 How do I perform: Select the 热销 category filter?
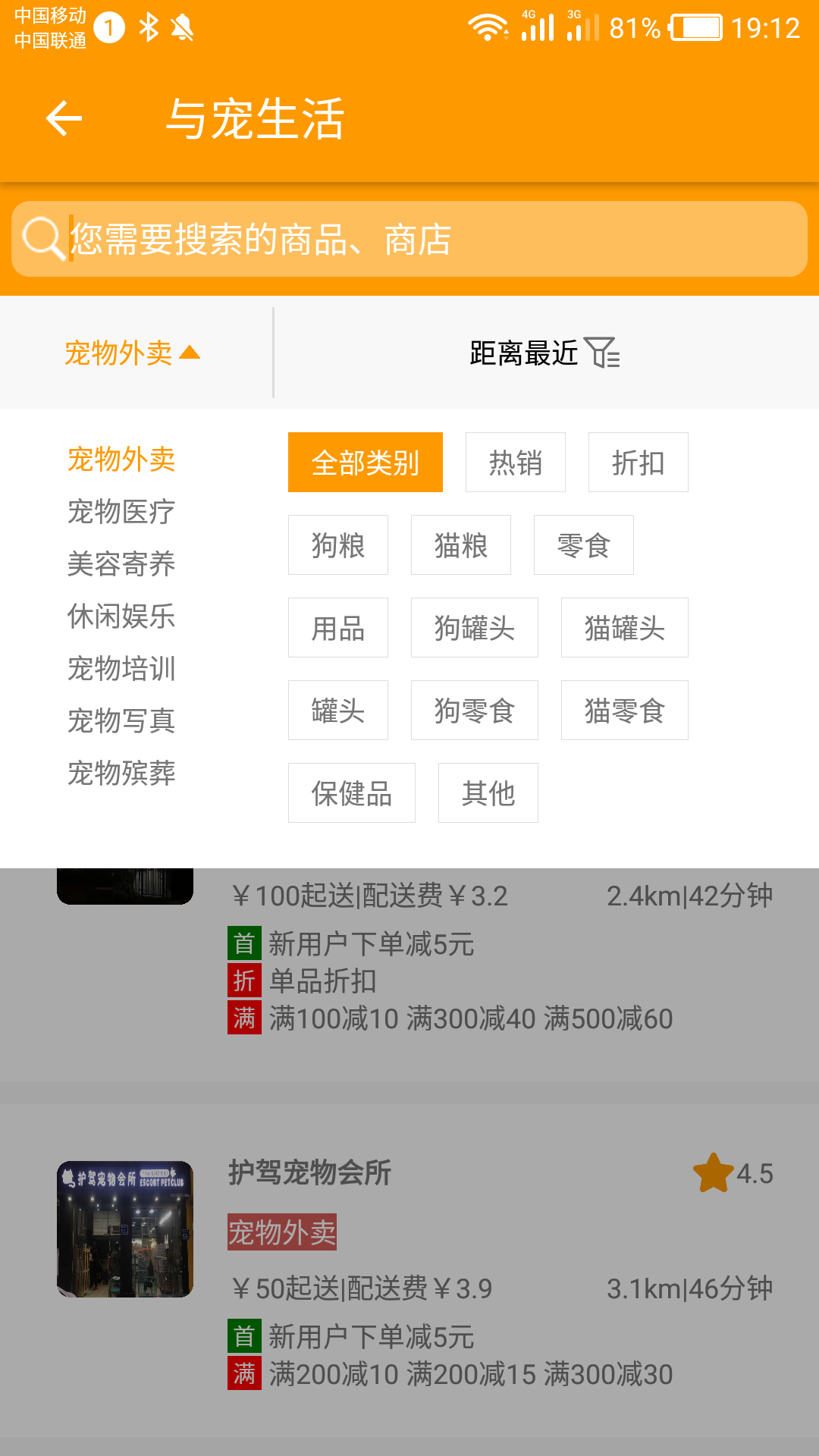coord(515,462)
